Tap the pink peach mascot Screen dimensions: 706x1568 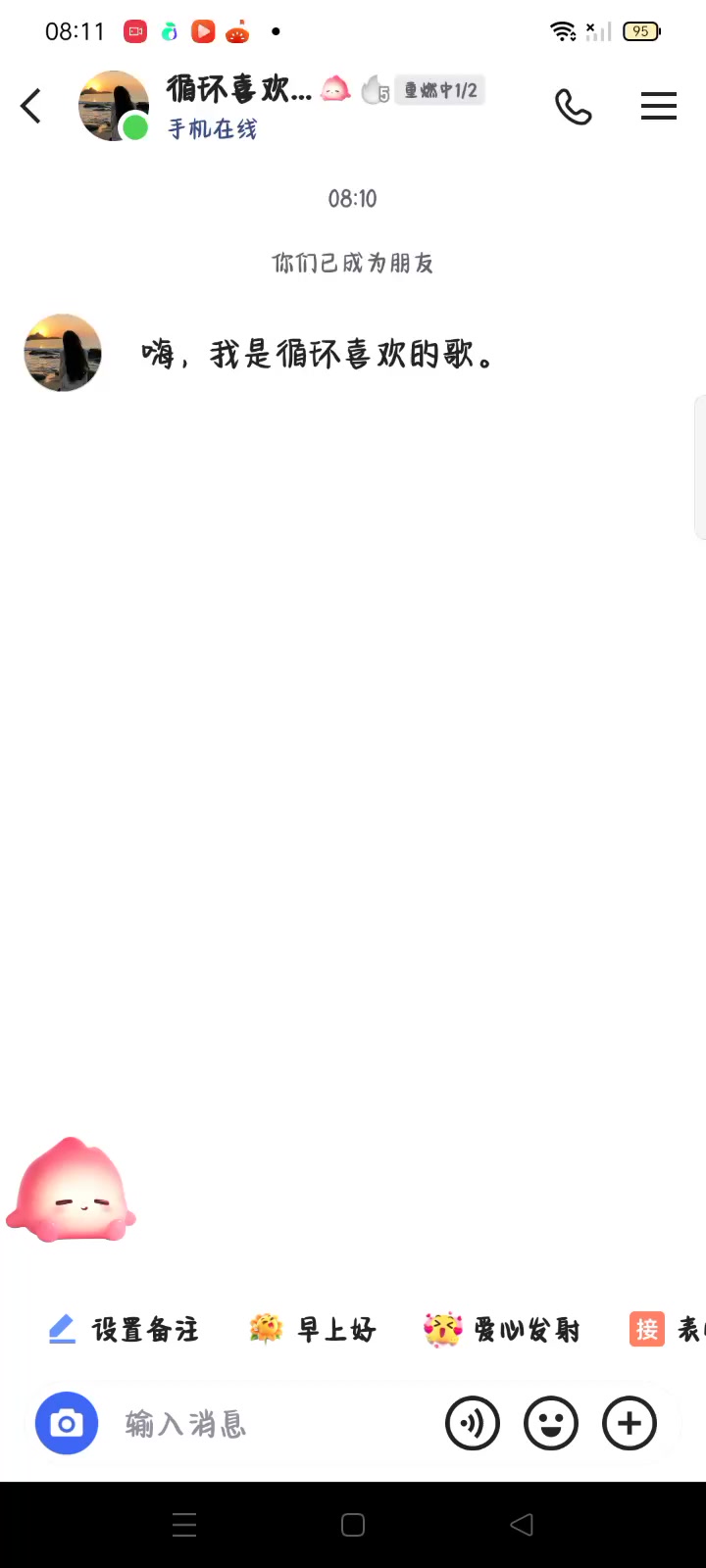click(x=71, y=1191)
